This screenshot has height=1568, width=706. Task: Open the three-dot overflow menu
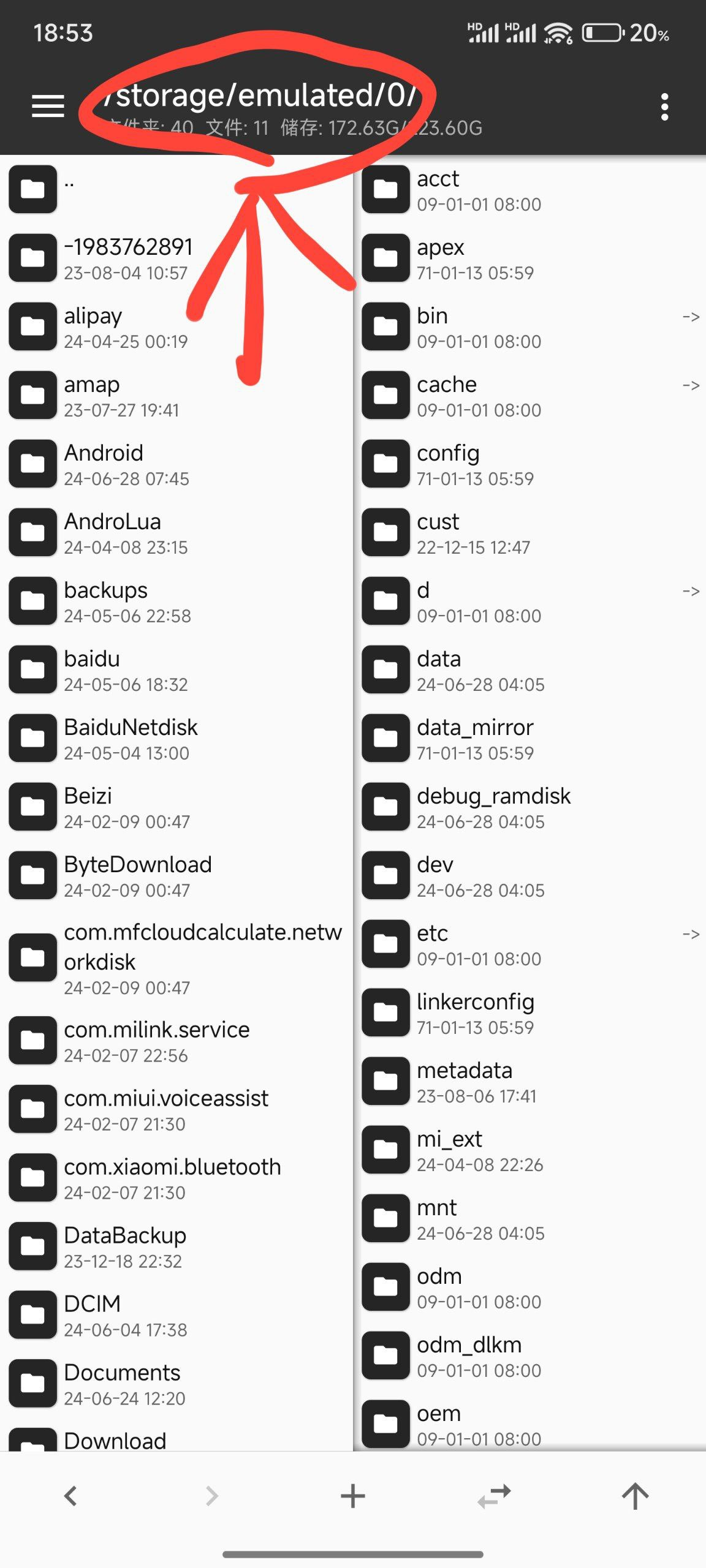(664, 107)
